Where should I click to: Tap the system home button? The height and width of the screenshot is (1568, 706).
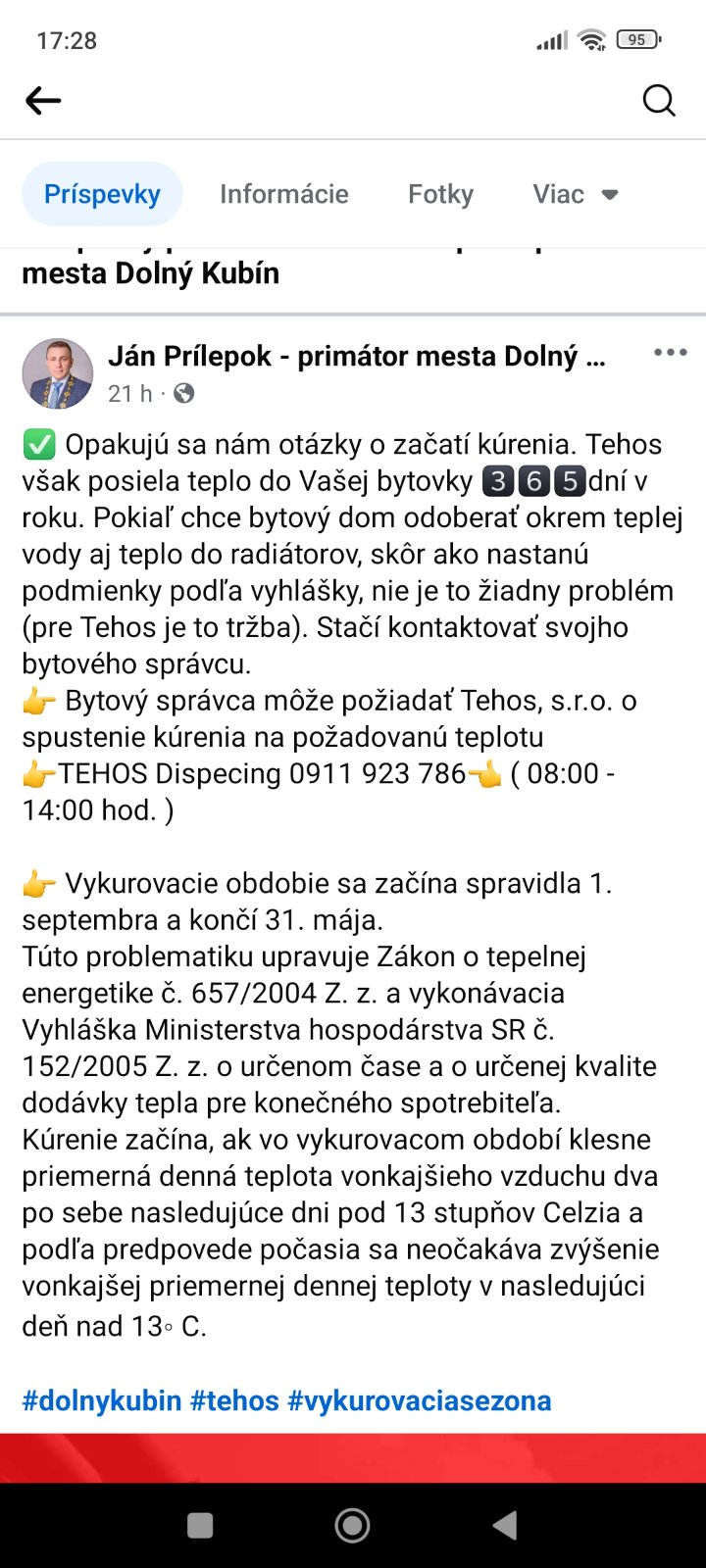coord(352,1525)
